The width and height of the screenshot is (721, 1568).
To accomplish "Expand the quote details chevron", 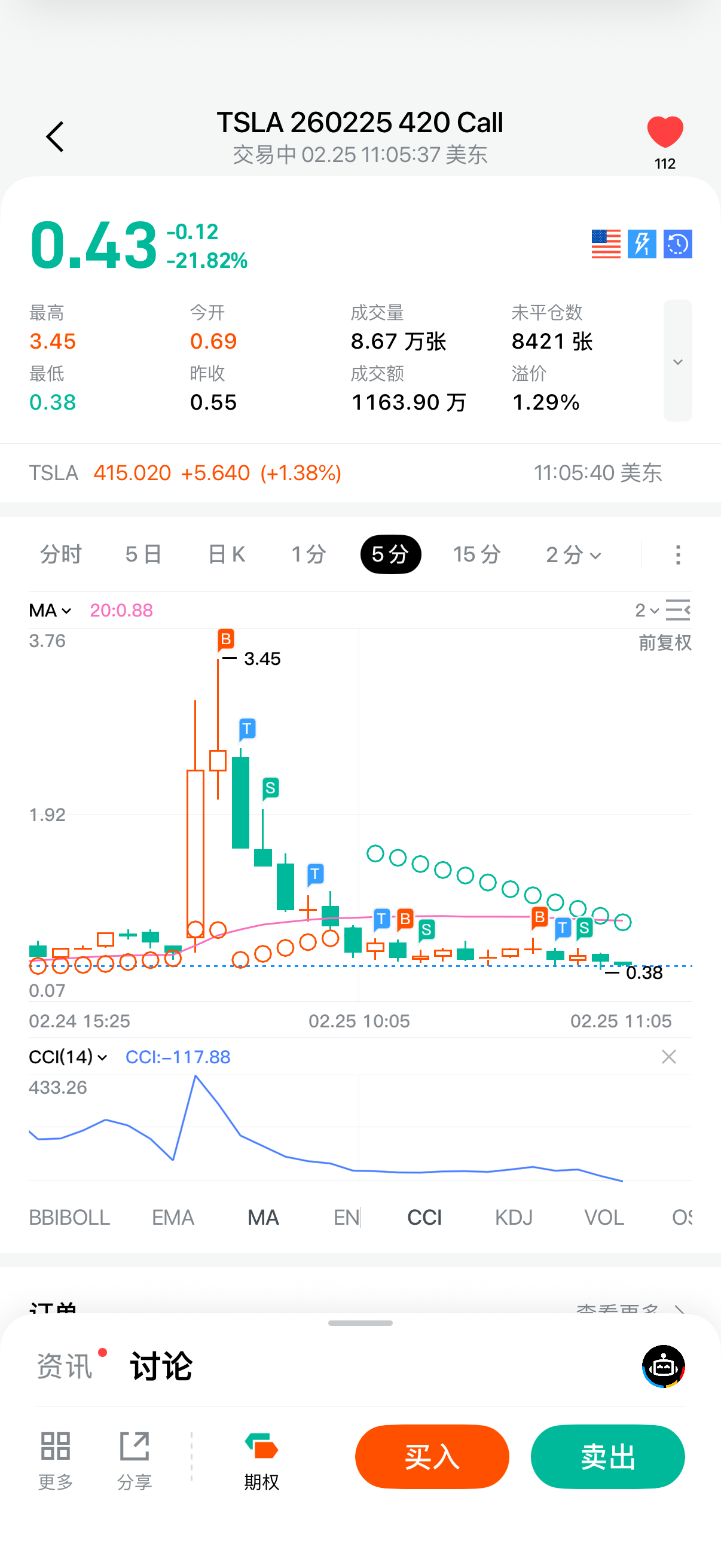I will [677, 361].
